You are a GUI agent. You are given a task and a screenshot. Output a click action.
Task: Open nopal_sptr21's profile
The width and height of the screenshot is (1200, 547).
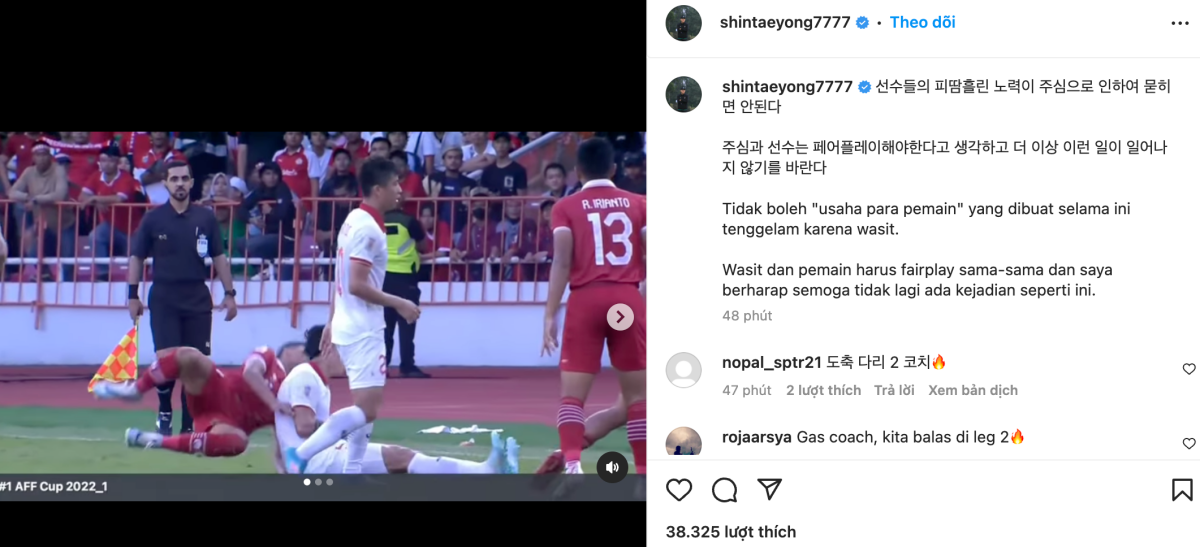(x=771, y=362)
